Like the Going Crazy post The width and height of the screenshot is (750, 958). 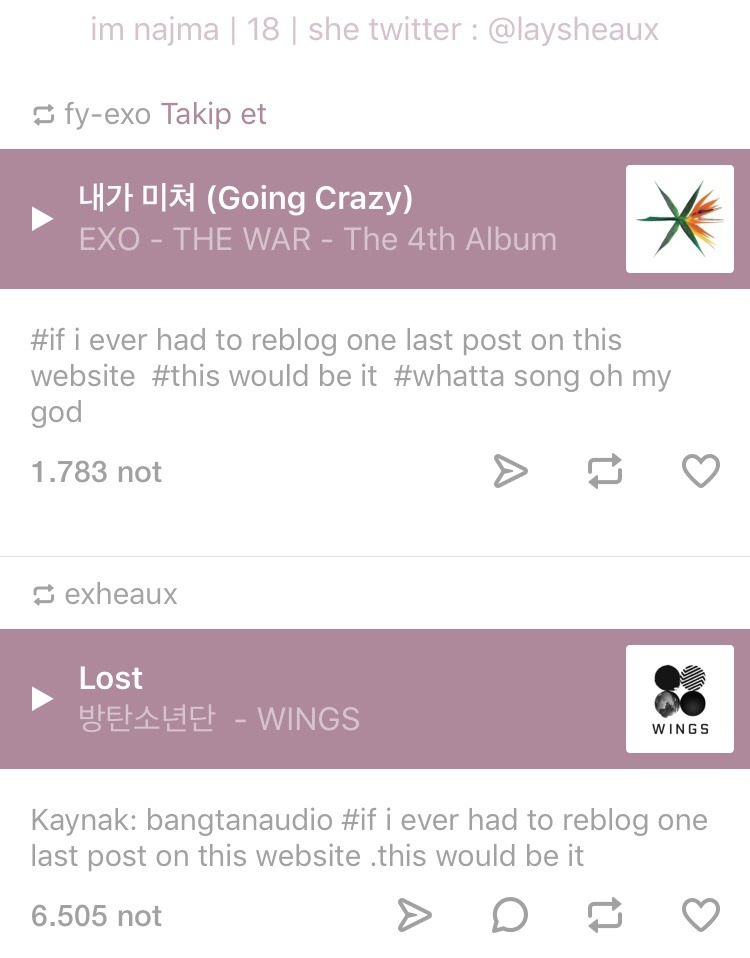(700, 471)
